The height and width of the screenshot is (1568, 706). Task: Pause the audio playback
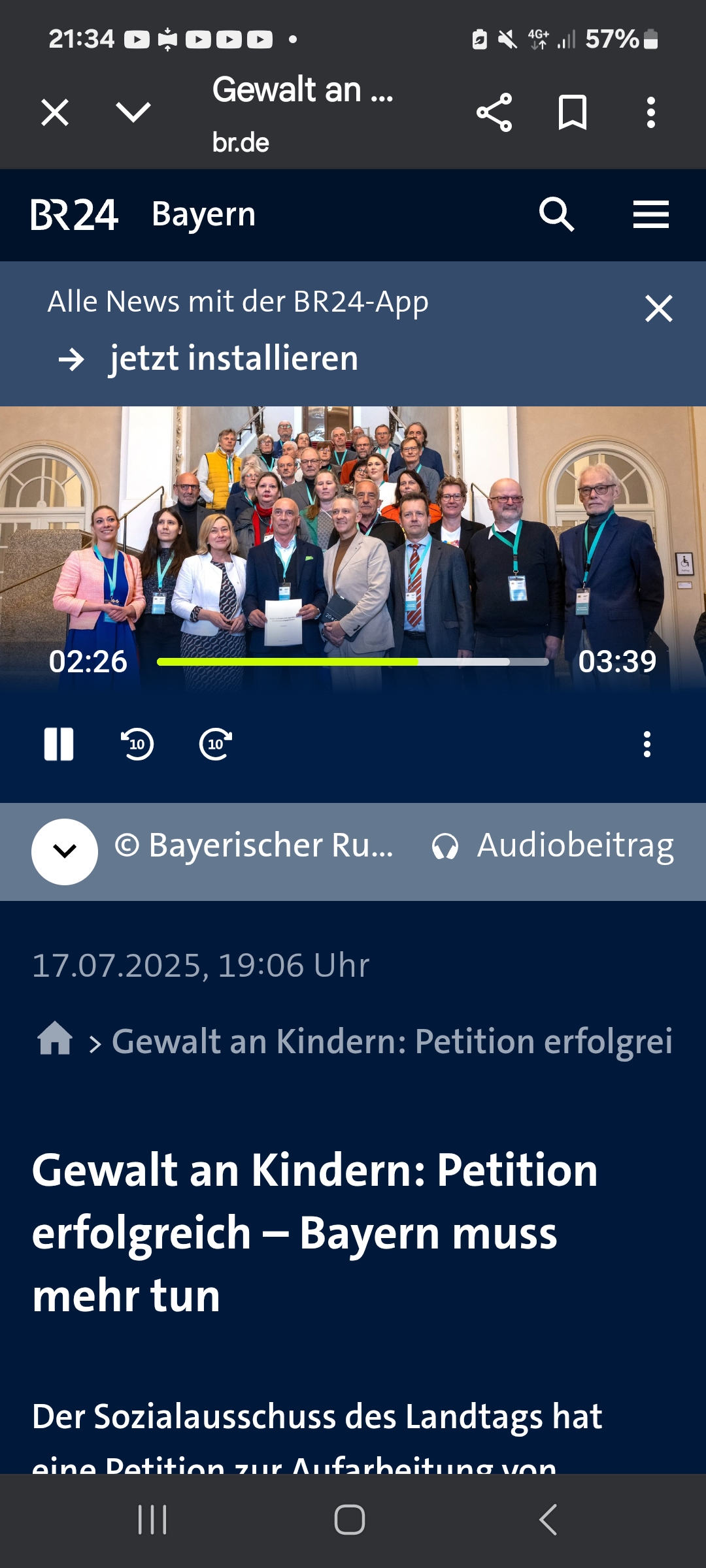coord(59,744)
